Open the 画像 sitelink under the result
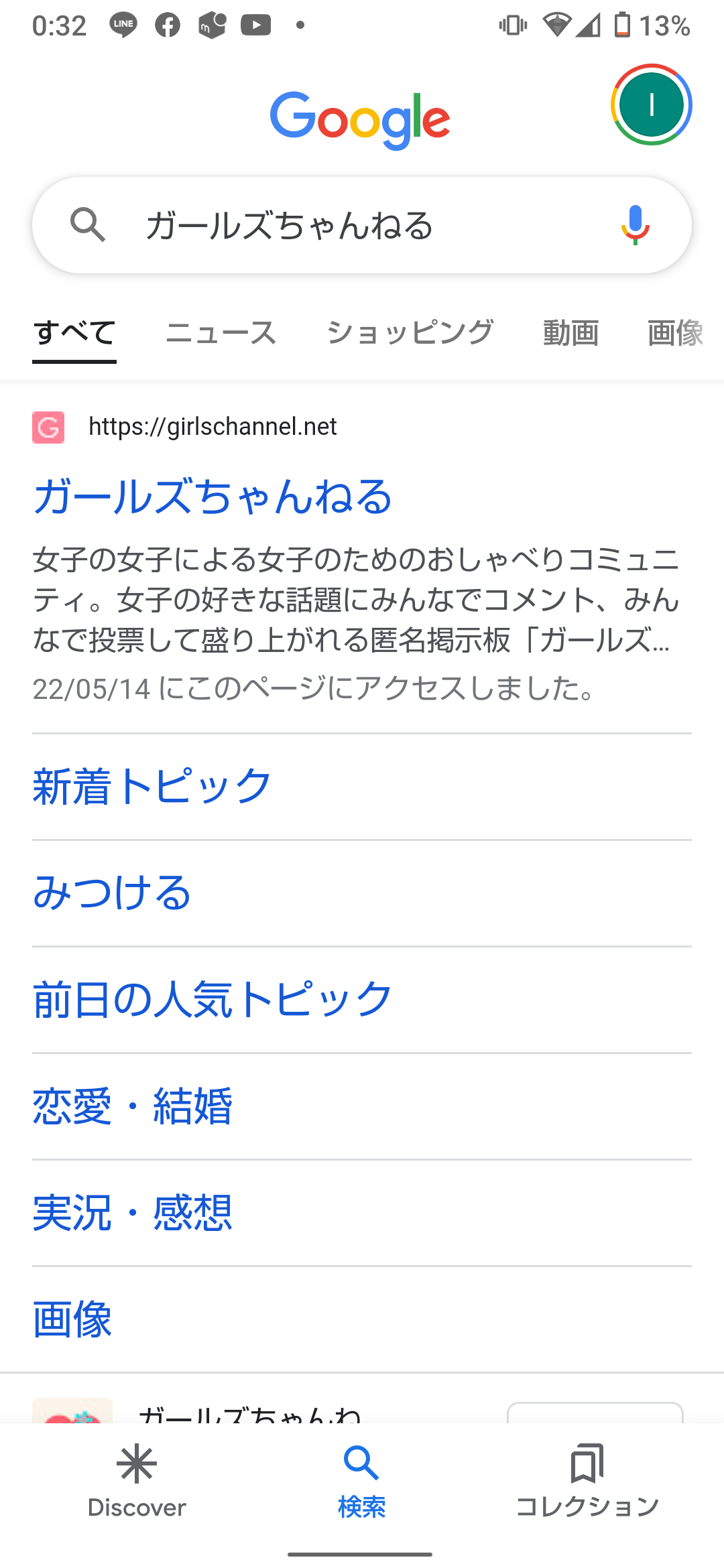Viewport: 724px width, 1568px height. click(72, 1319)
